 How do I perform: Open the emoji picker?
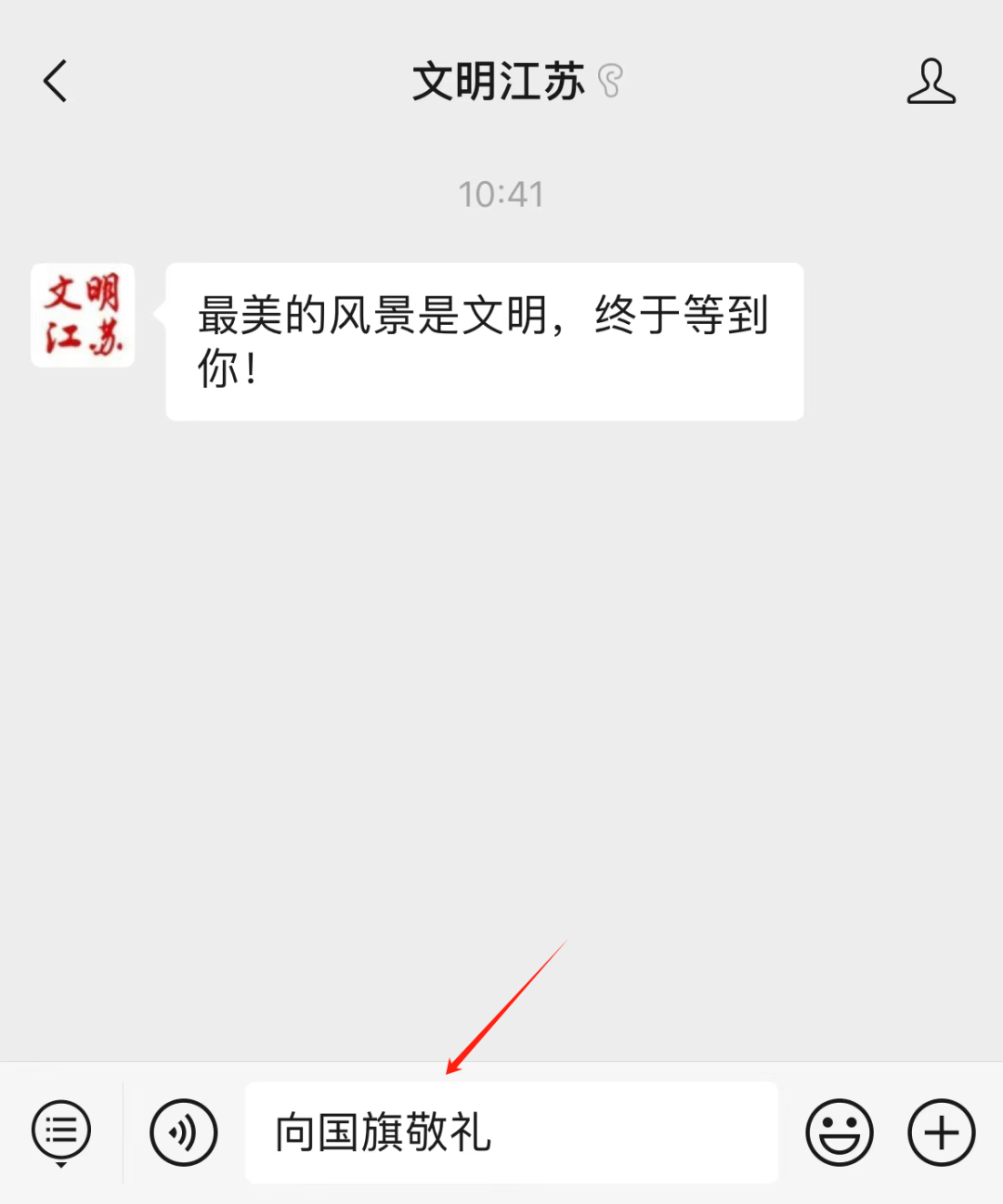coord(839,1132)
